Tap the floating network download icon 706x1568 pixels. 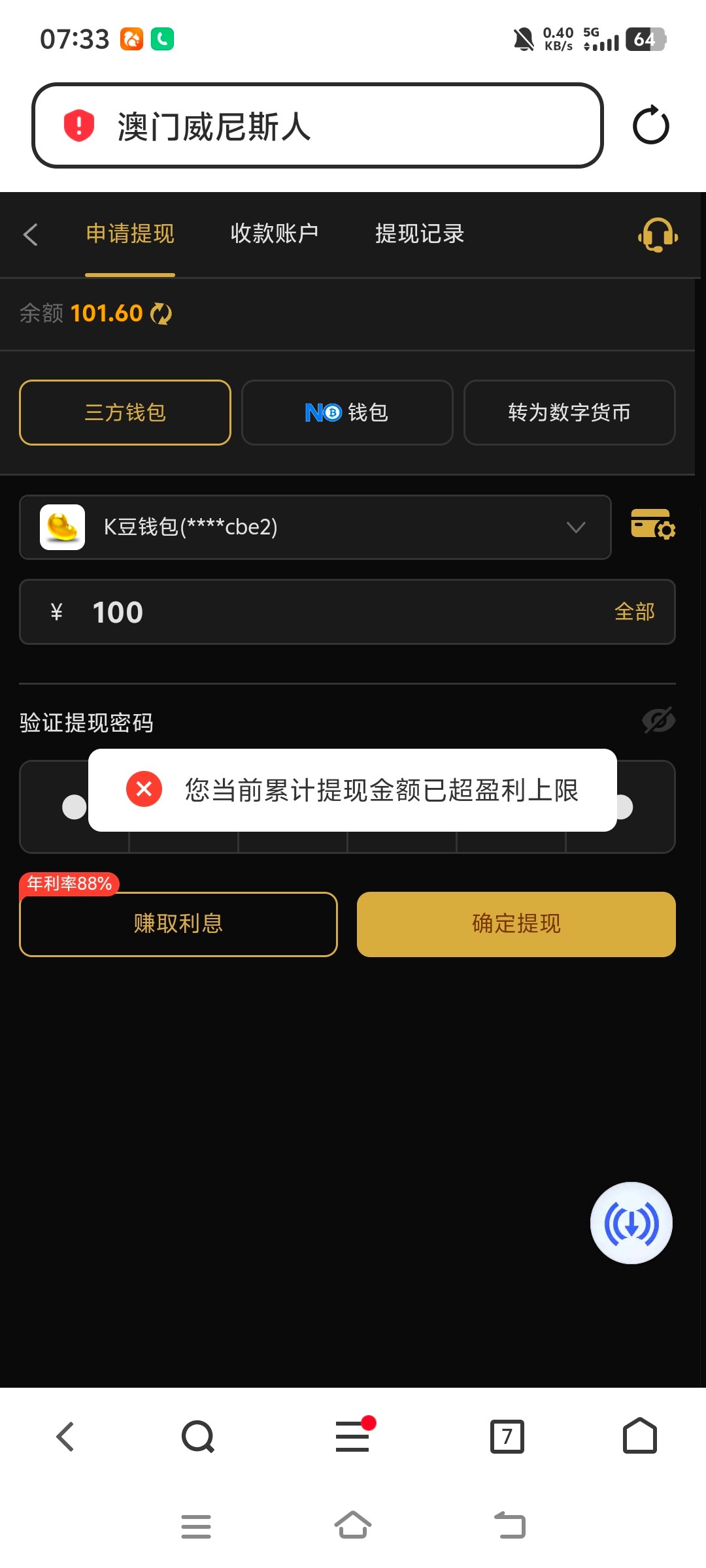click(630, 1222)
